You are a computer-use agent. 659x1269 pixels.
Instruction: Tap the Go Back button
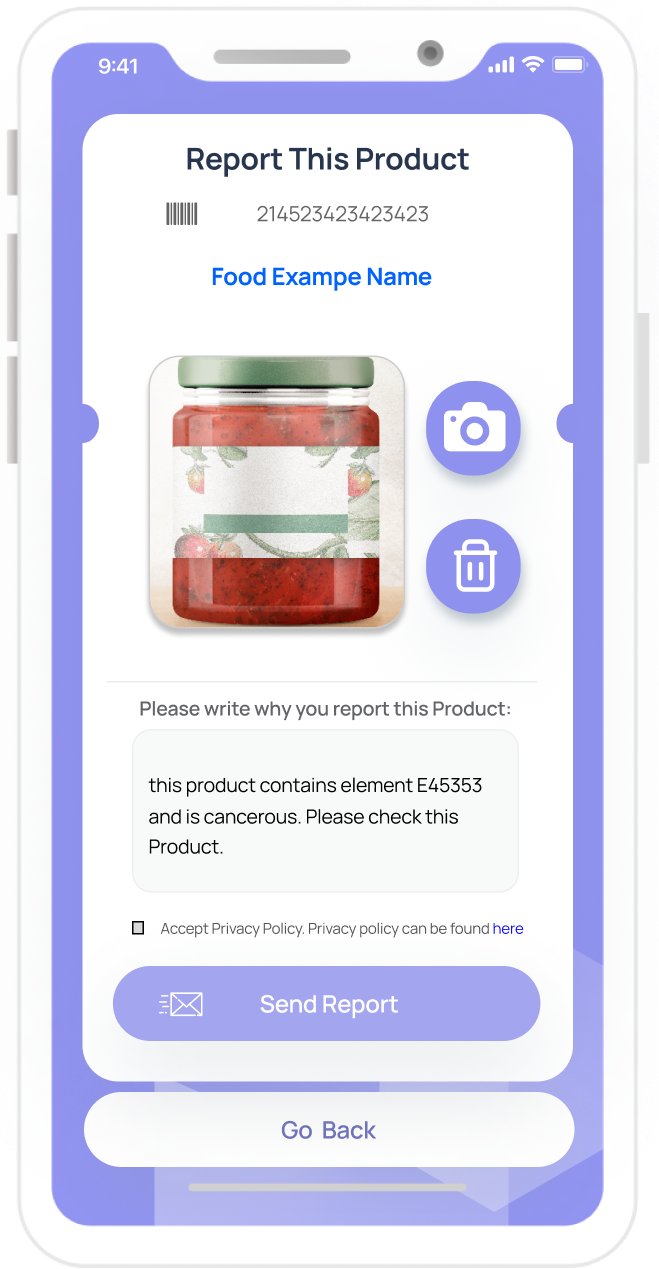328,1130
